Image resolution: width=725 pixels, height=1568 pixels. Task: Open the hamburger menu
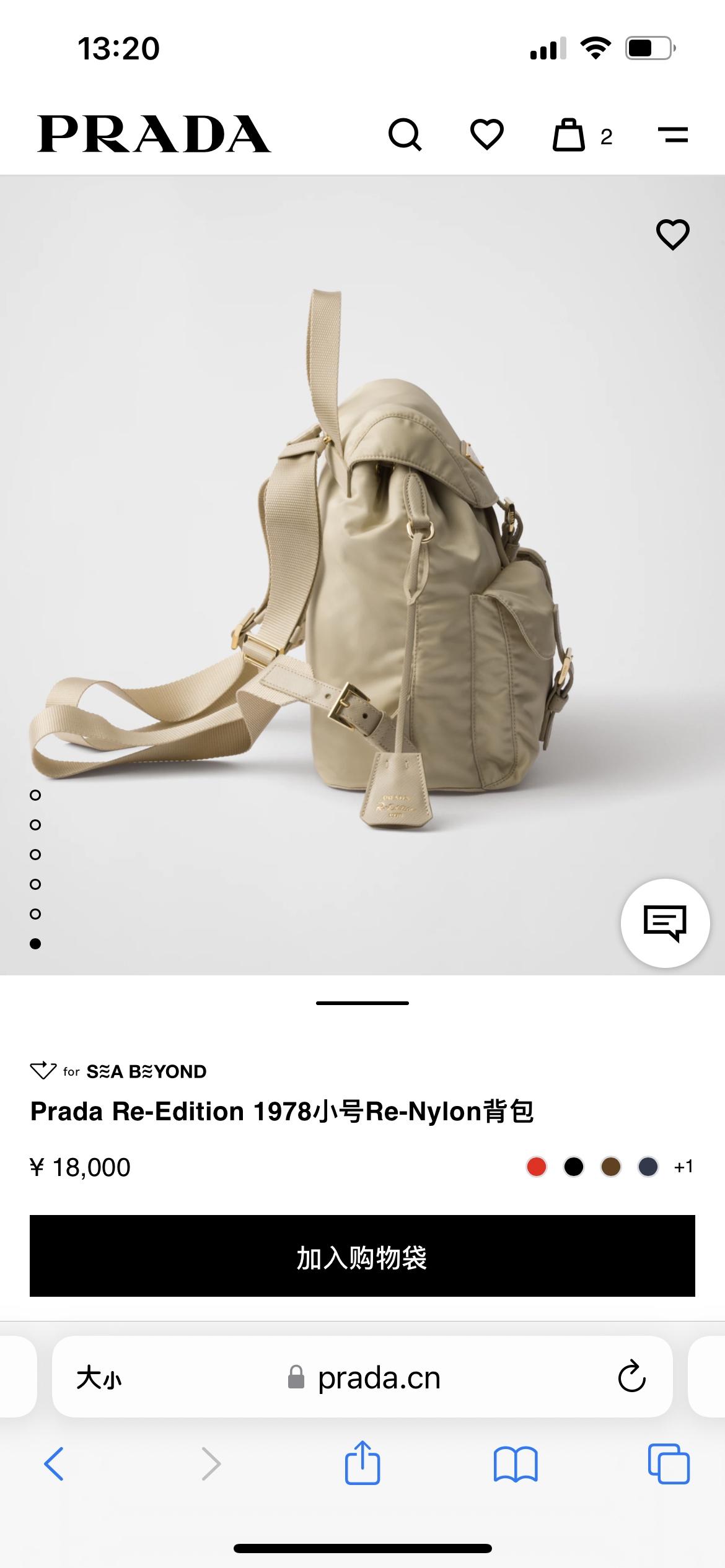673,134
